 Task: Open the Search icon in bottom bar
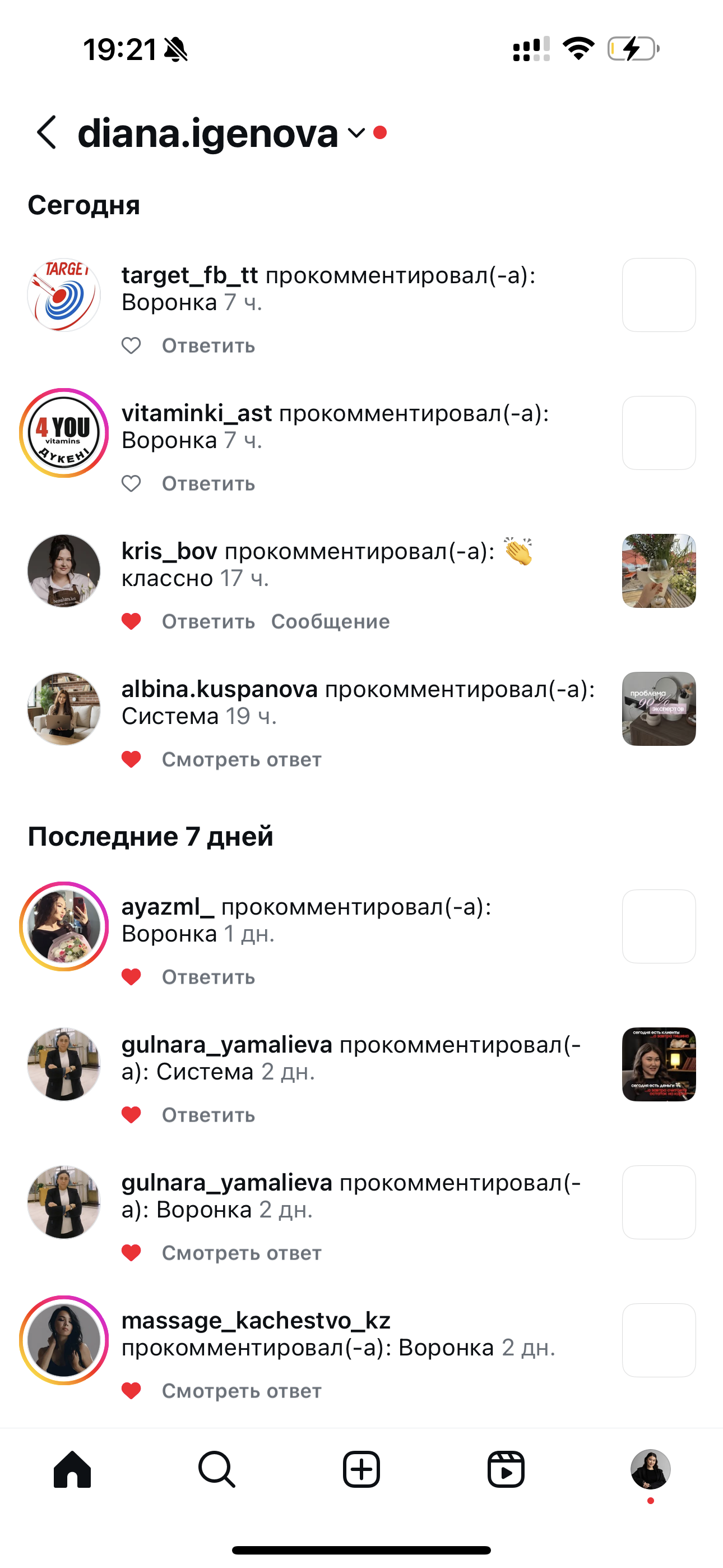217,1470
